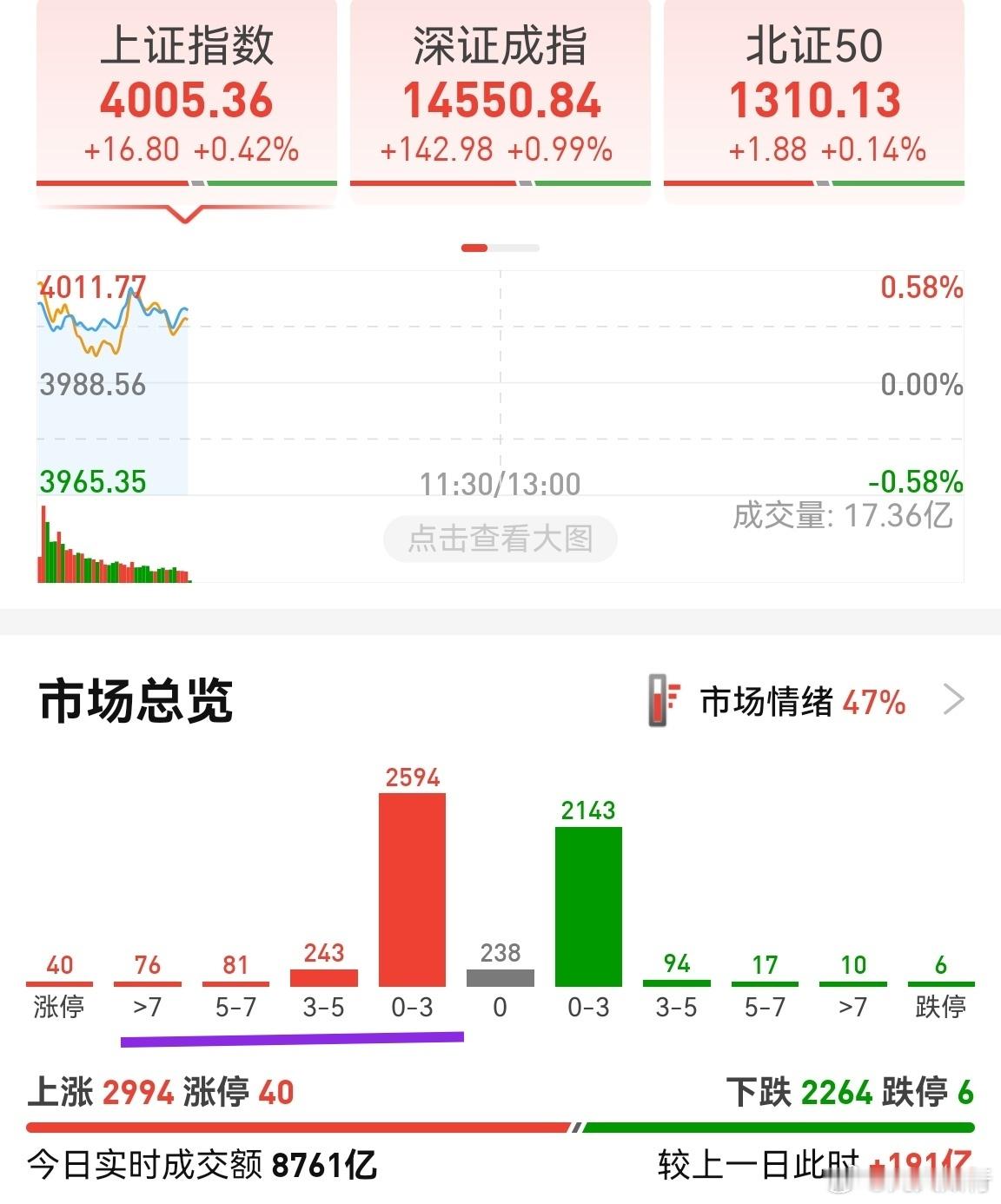Select the 上证指数 index card
This screenshot has height=1204, width=1001.
185,96
